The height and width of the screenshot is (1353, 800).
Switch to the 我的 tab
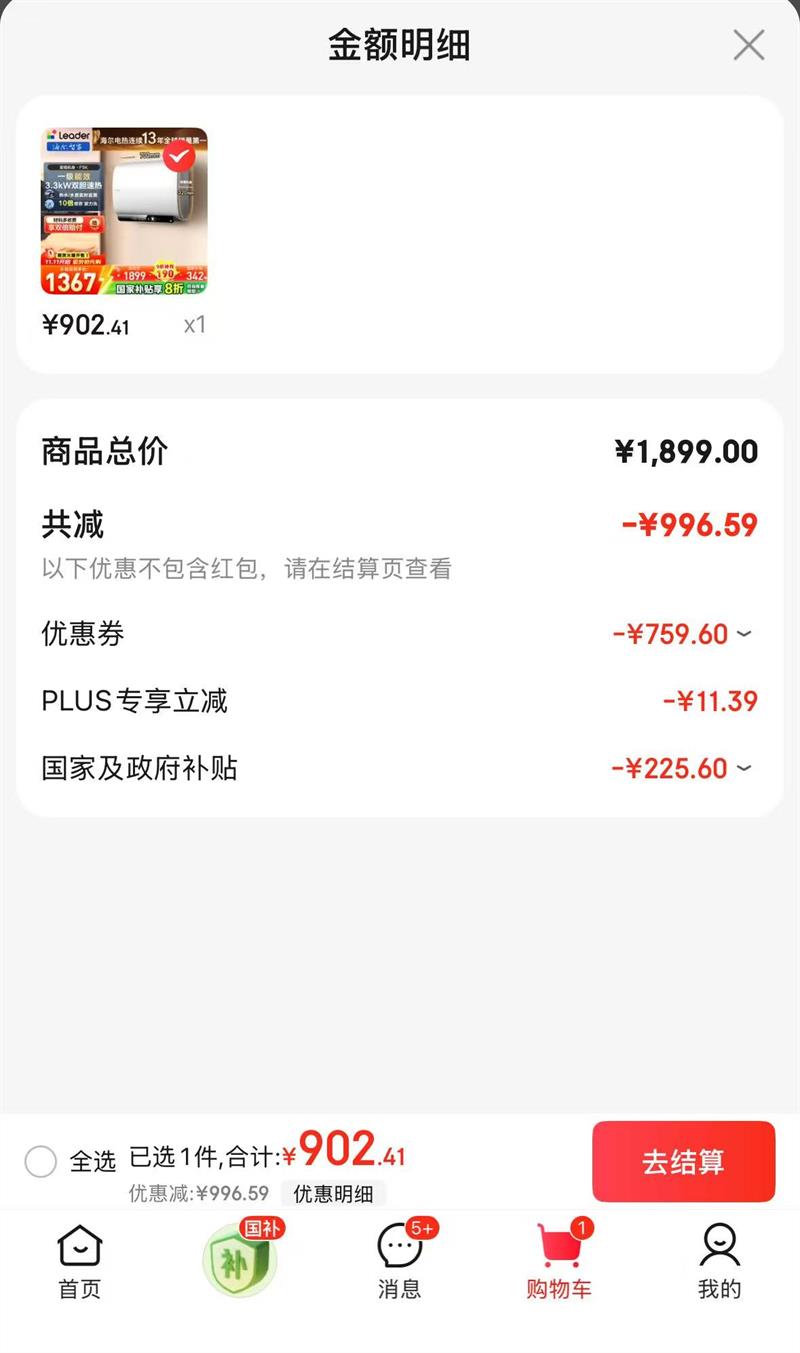tap(719, 1262)
